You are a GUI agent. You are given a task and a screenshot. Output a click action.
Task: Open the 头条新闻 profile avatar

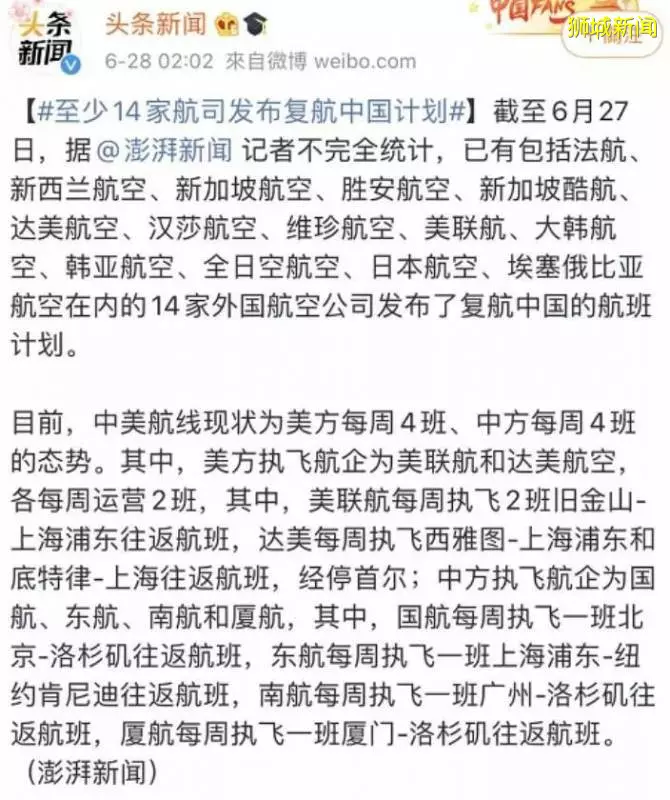point(46,41)
